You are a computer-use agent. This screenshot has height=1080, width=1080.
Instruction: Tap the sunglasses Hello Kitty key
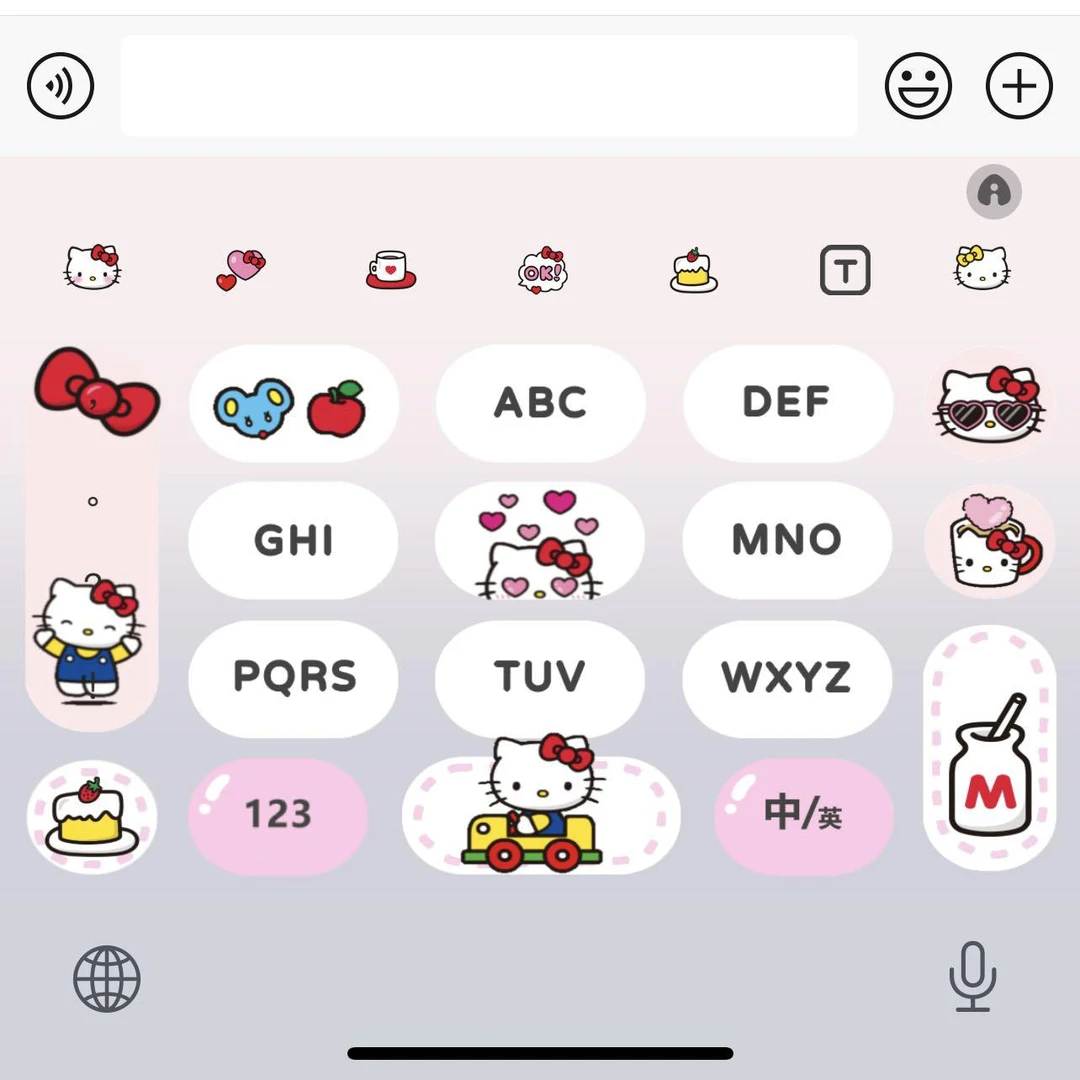tap(989, 403)
